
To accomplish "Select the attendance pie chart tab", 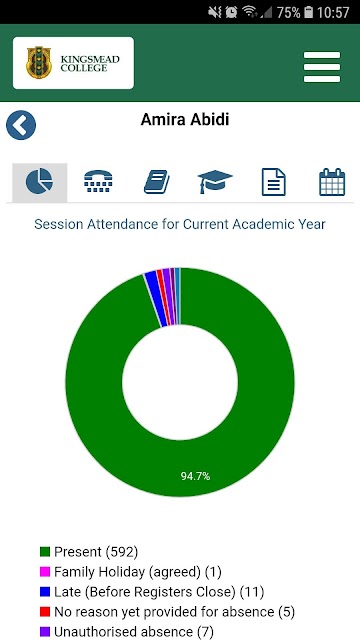I will (x=40, y=182).
